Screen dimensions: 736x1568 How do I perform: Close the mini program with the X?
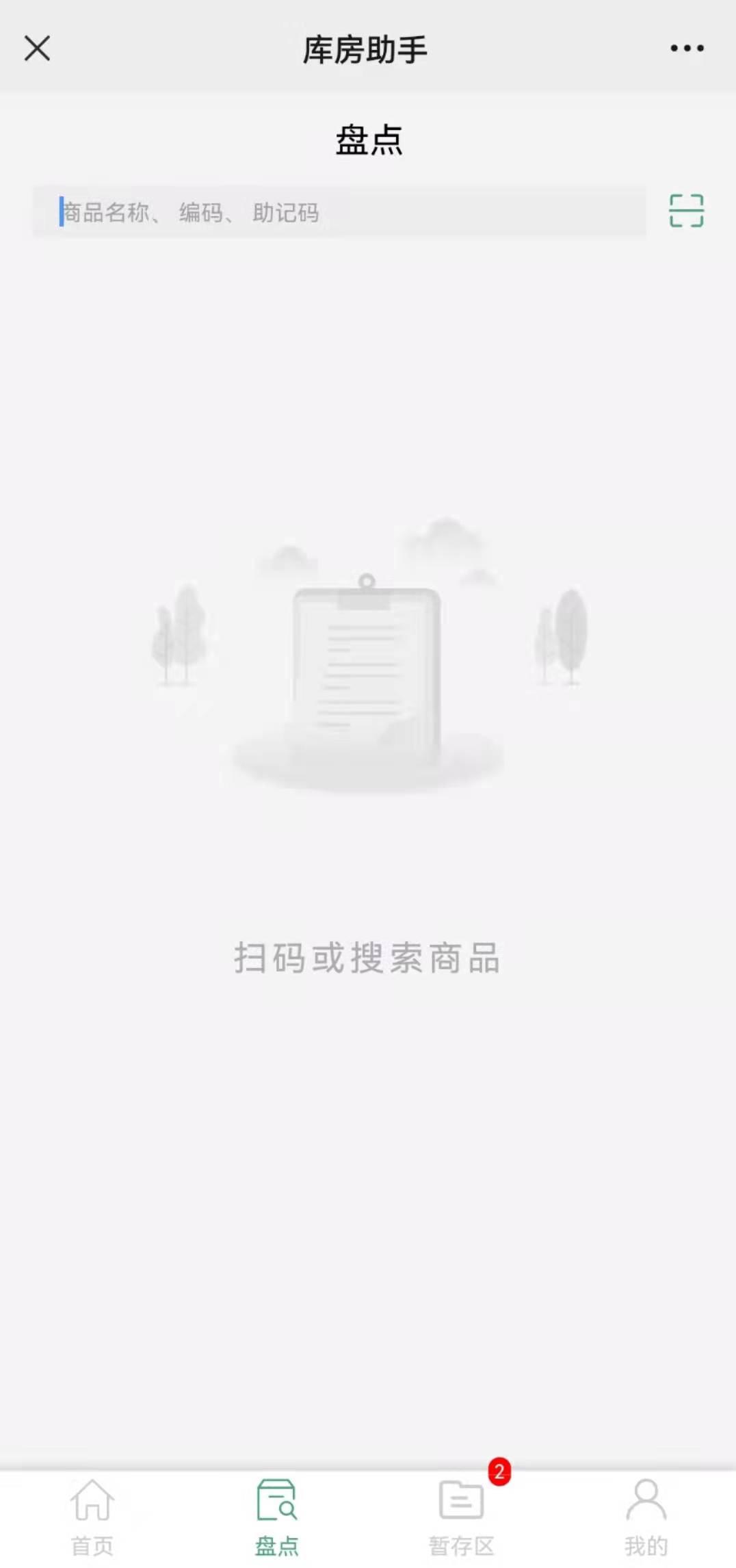(38, 48)
